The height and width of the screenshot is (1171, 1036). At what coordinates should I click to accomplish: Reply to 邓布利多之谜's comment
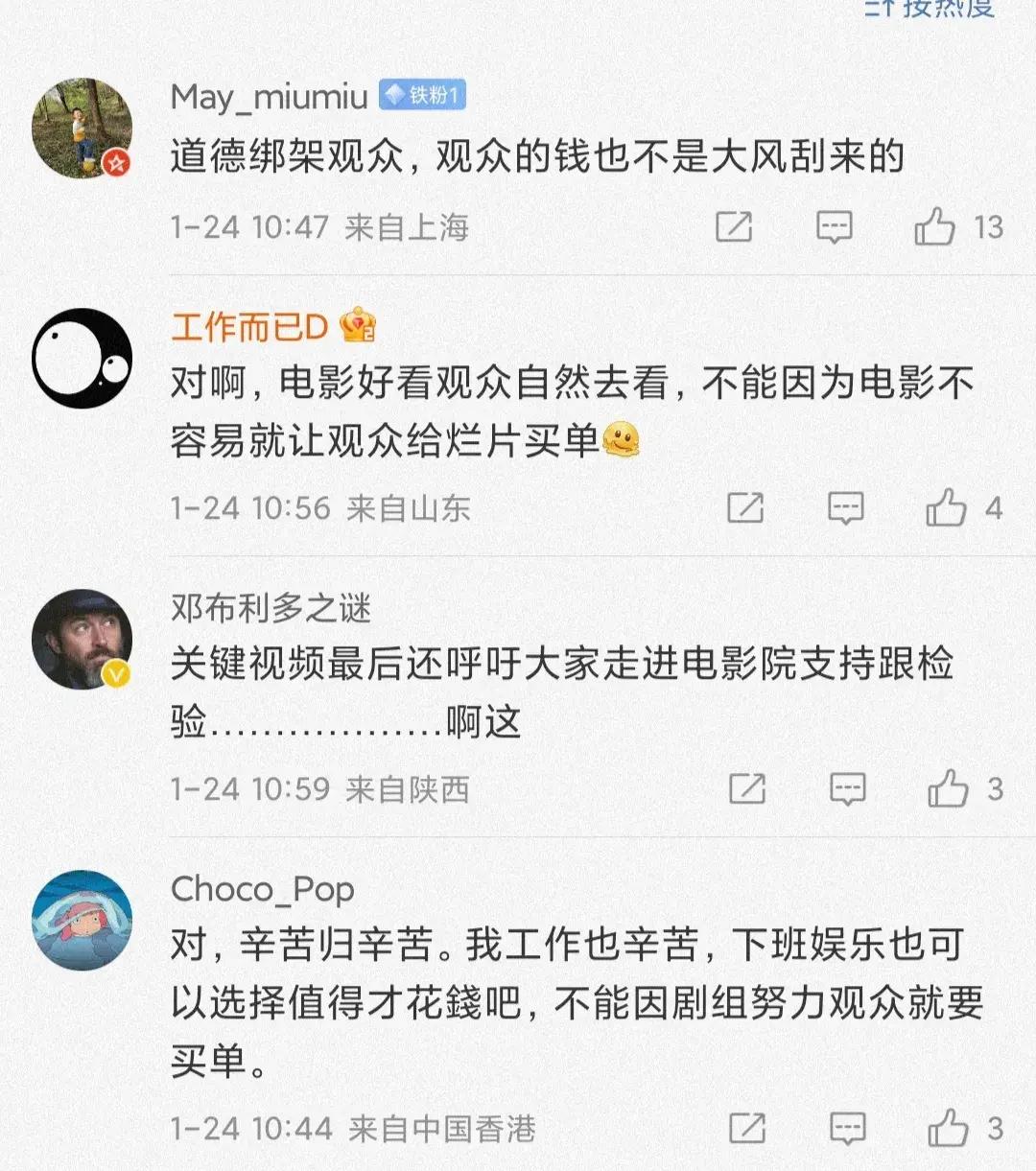click(x=847, y=789)
